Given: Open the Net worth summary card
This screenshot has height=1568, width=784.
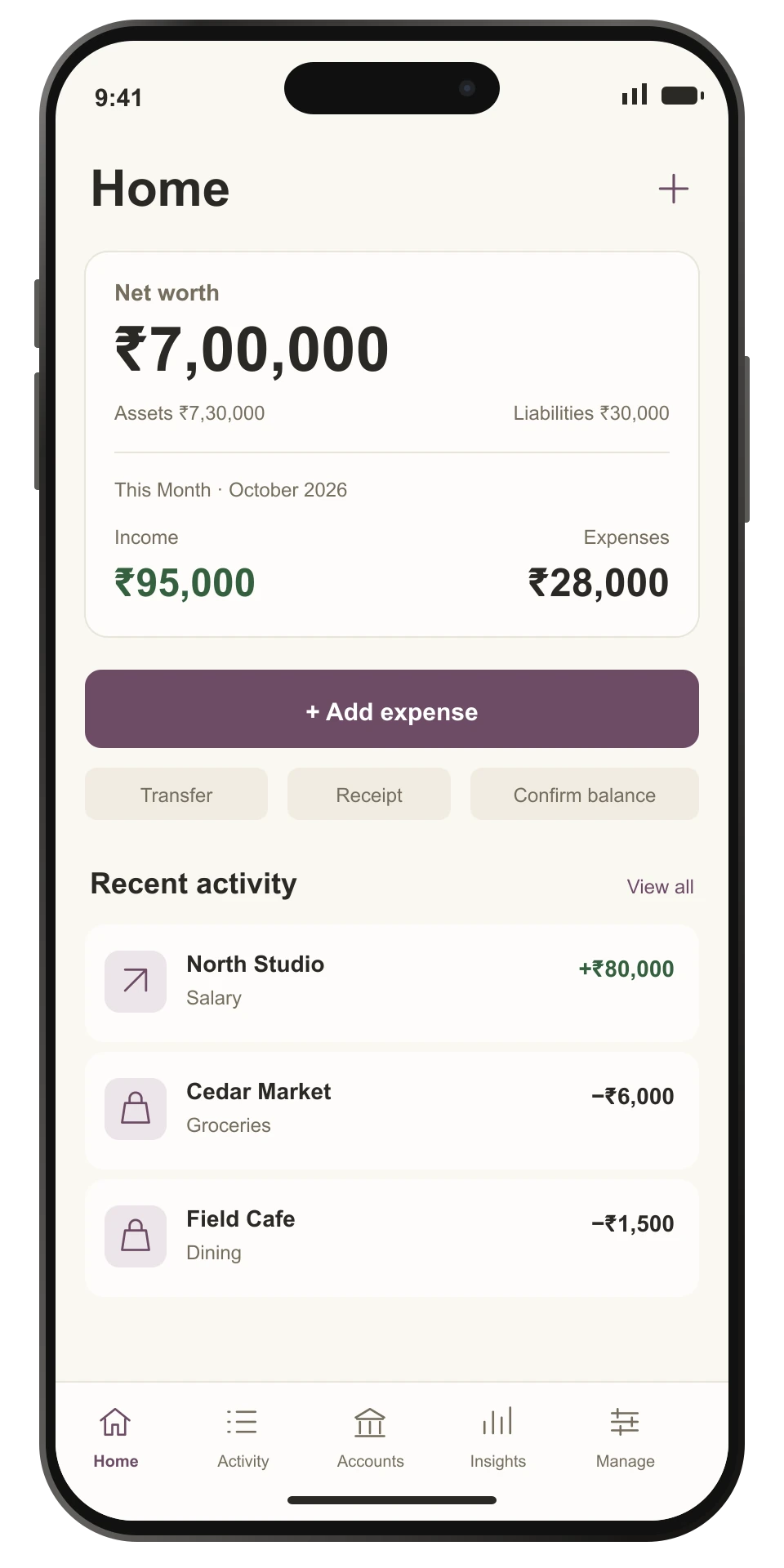Looking at the screenshot, I should [x=392, y=444].
